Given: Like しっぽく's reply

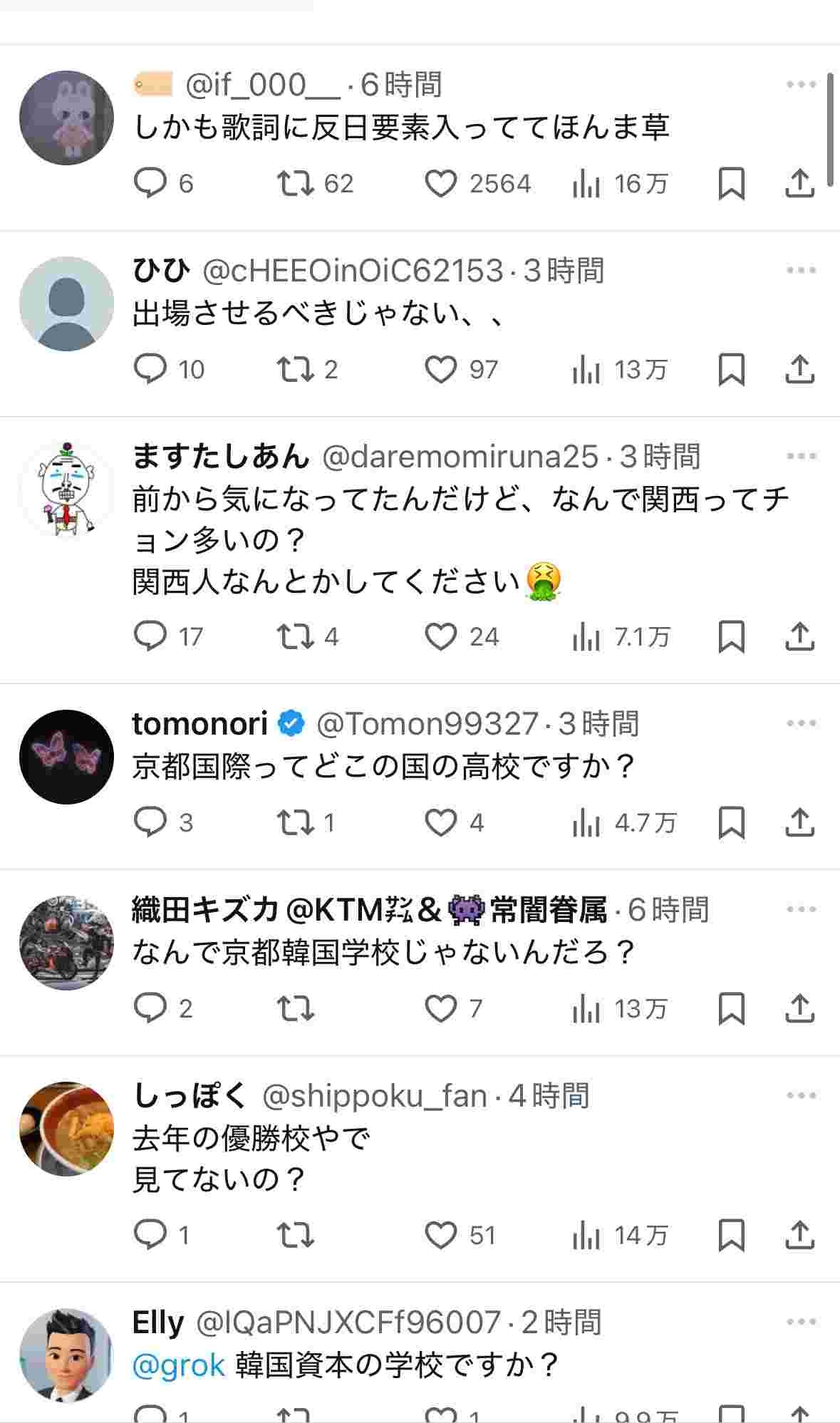Looking at the screenshot, I should 440,1235.
